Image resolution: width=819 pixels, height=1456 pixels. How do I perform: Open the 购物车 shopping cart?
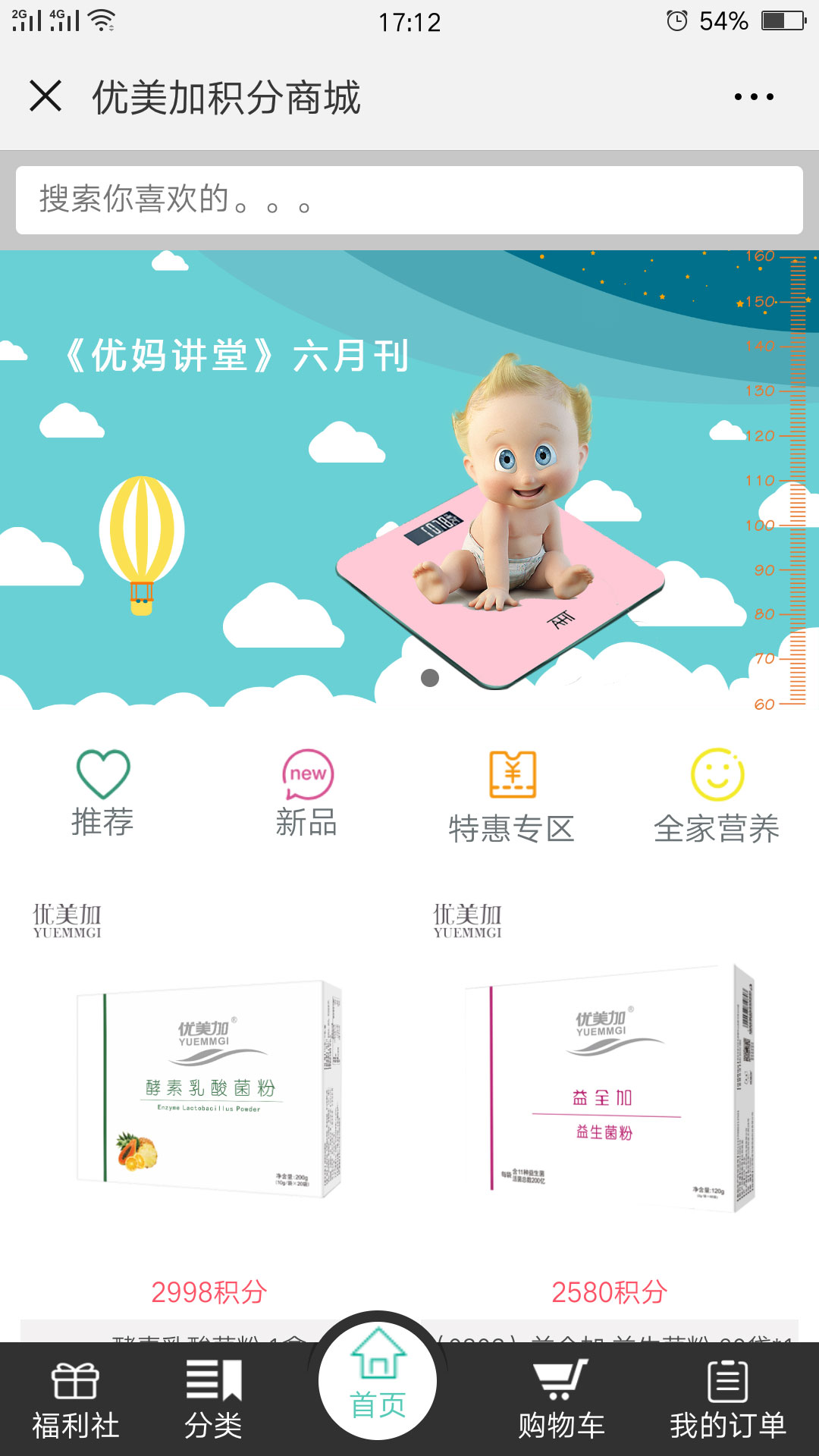[561, 1401]
